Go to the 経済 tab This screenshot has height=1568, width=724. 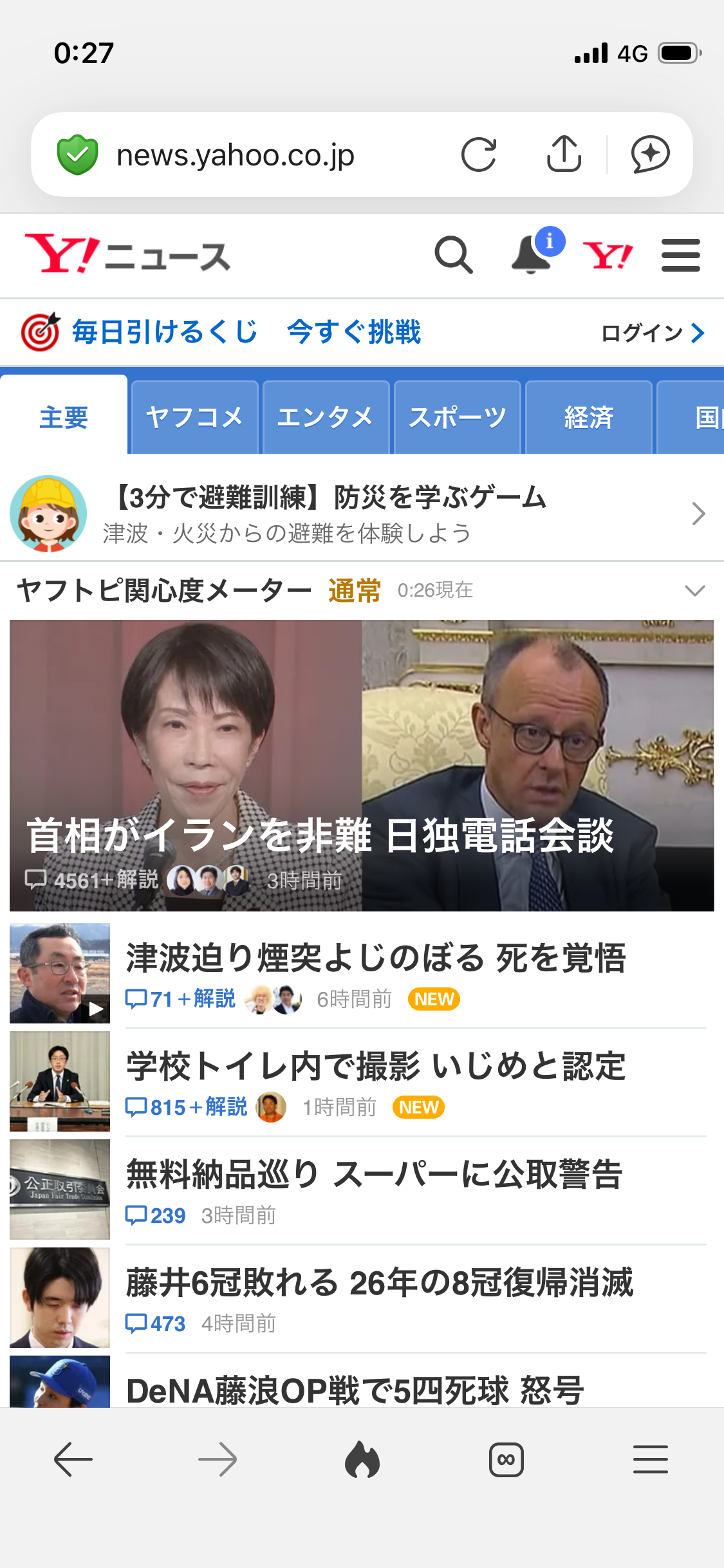(x=588, y=418)
